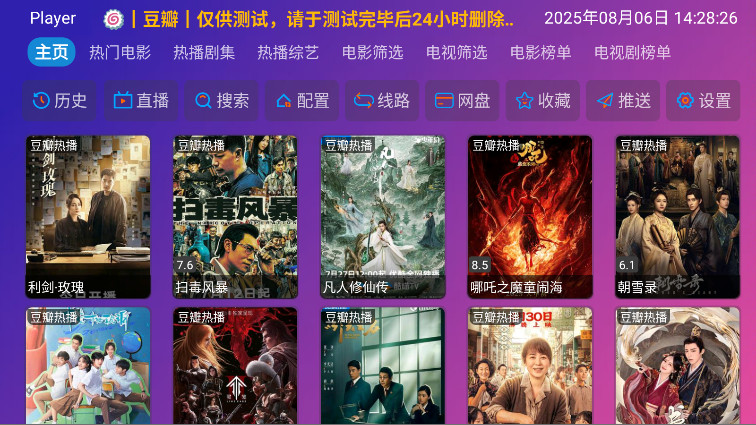
Task: Open the 电影榜单 tab
Action: pyautogui.click(x=541, y=53)
